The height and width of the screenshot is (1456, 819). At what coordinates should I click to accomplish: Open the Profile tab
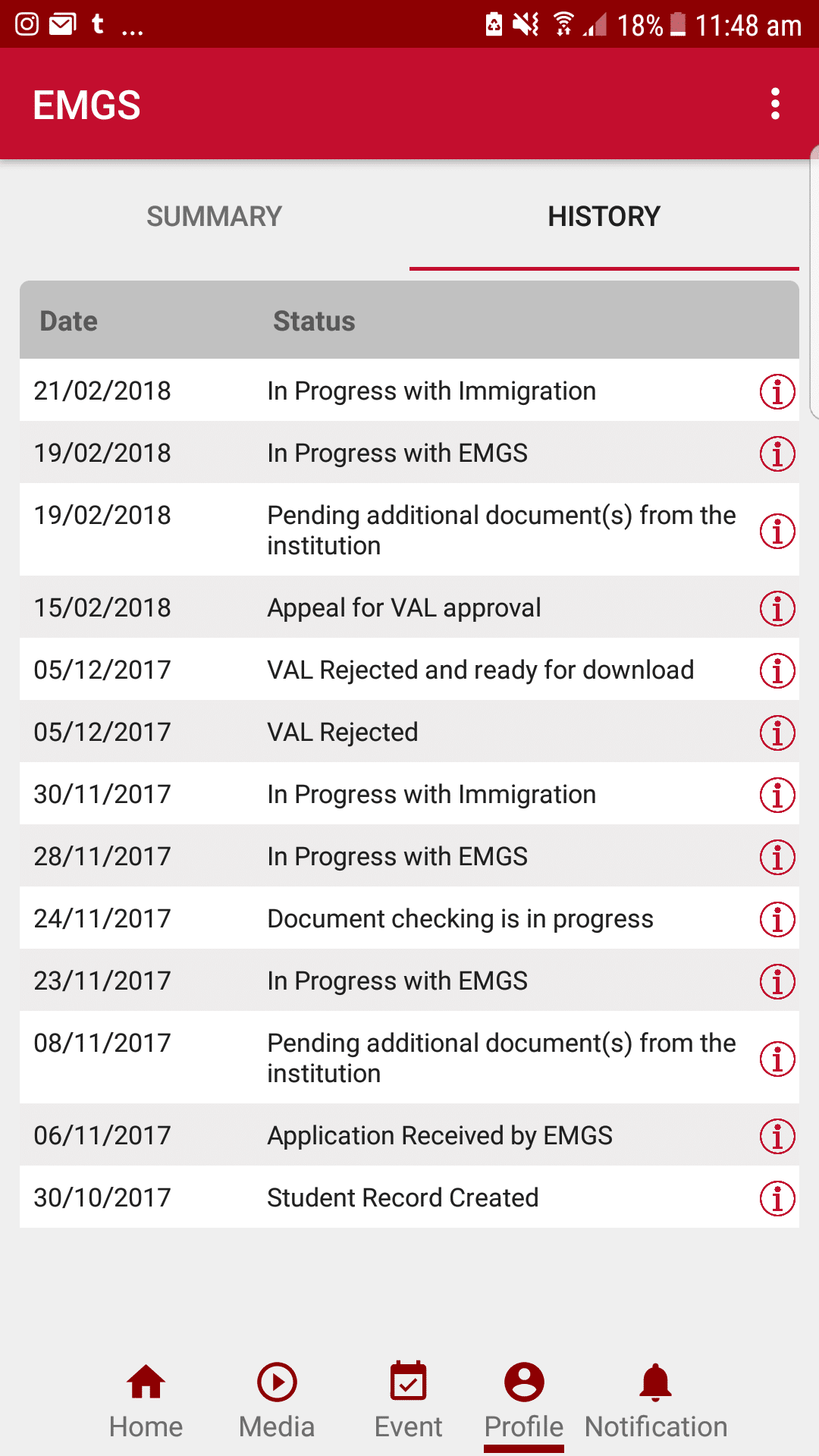tap(524, 1400)
